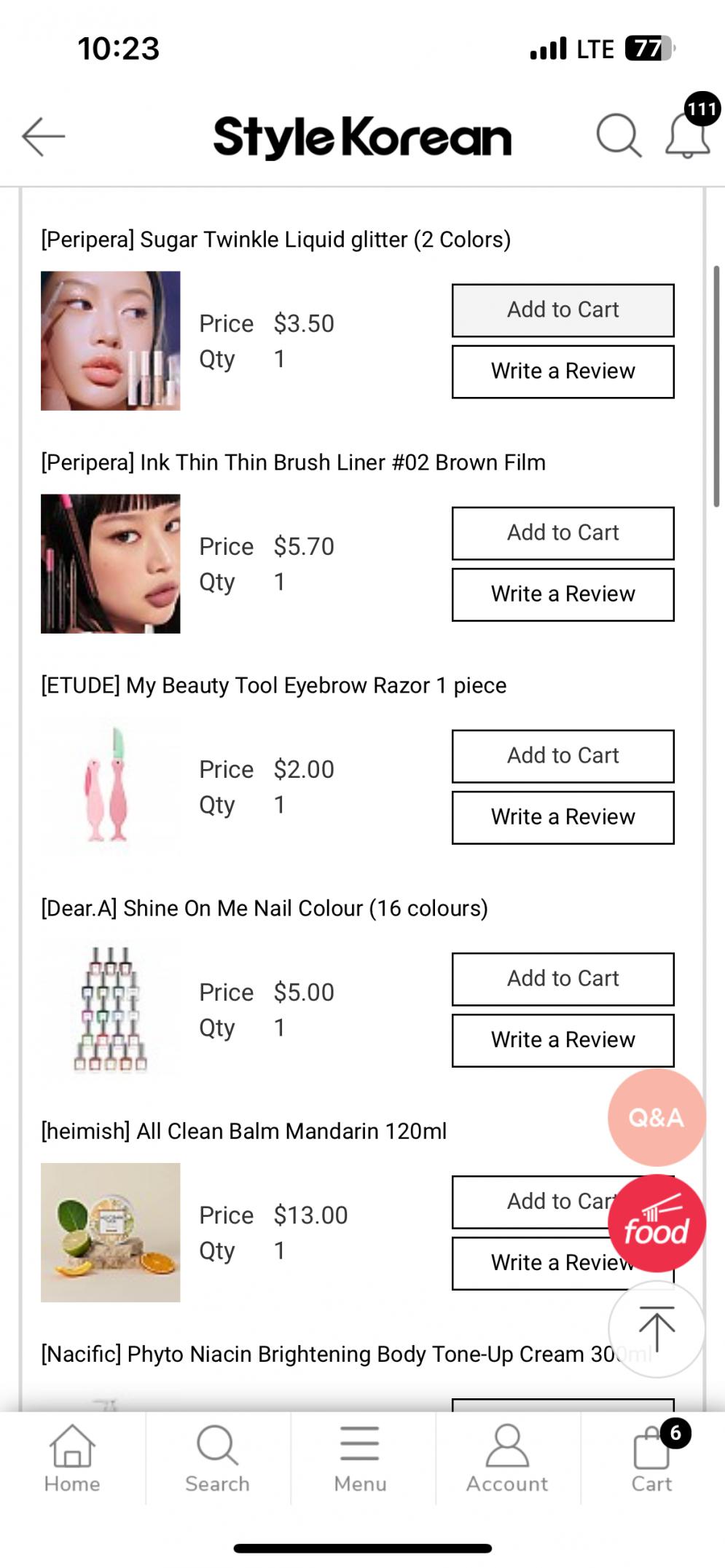Open the search magnifier in the header
This screenshot has height=1568, width=725.
point(618,135)
